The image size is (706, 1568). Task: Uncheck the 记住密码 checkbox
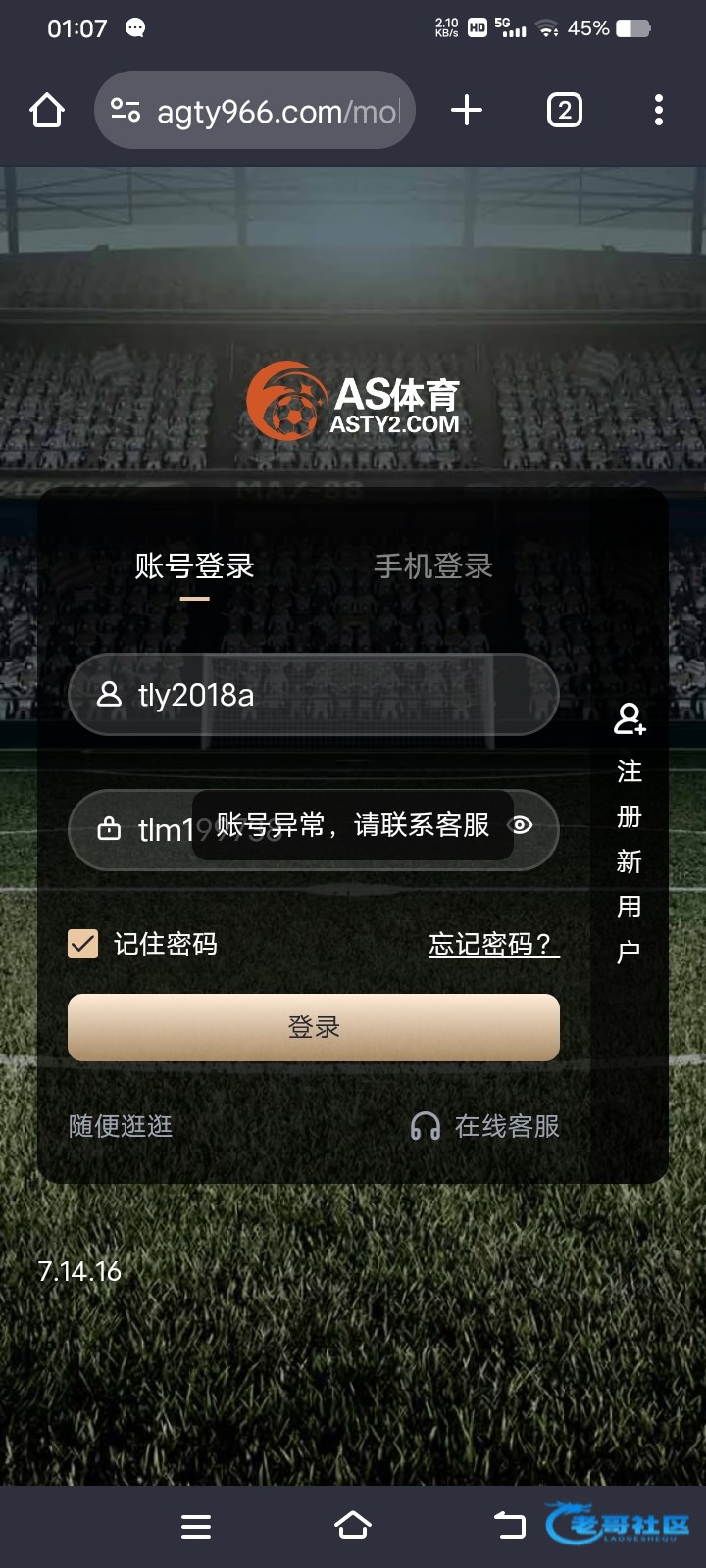(x=83, y=944)
